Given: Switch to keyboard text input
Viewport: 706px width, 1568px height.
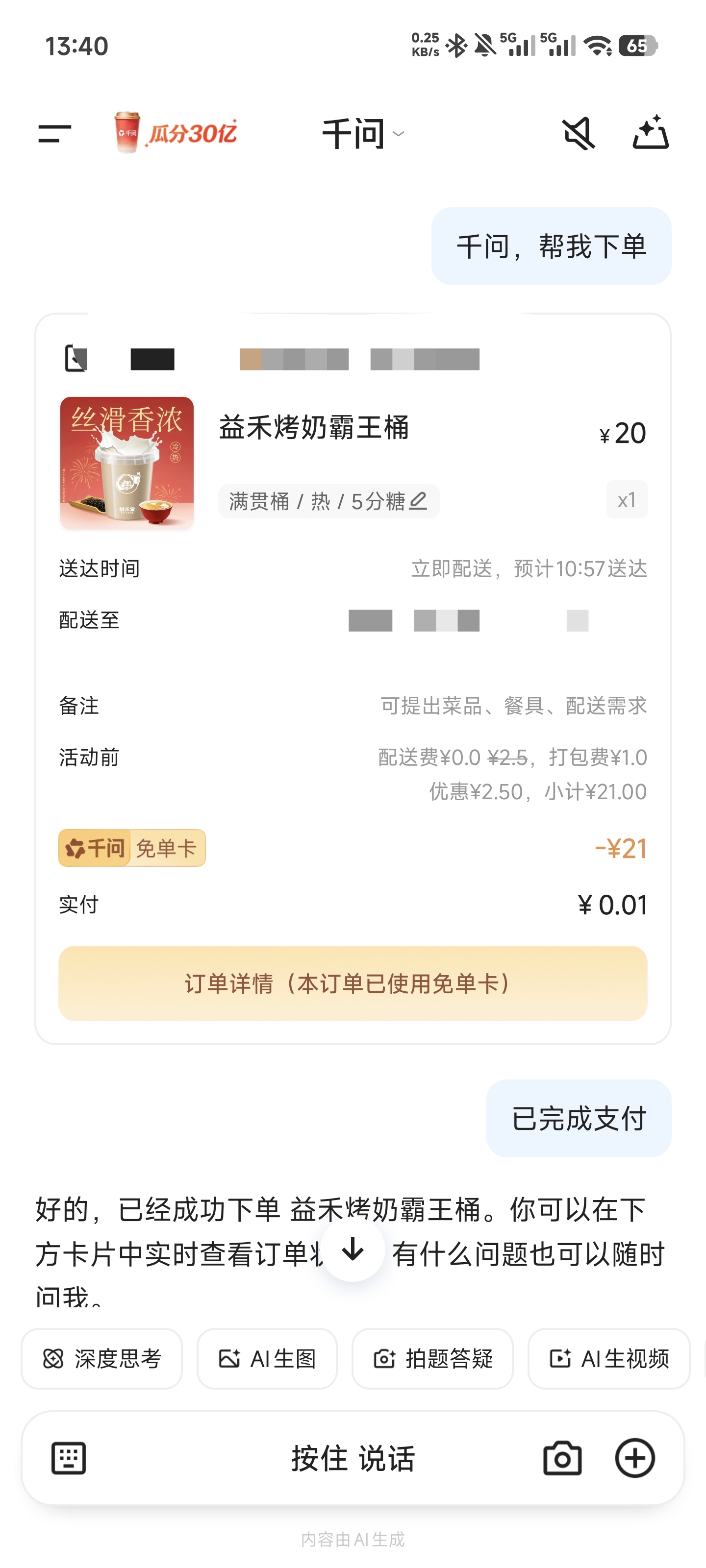Looking at the screenshot, I should click(x=68, y=1458).
